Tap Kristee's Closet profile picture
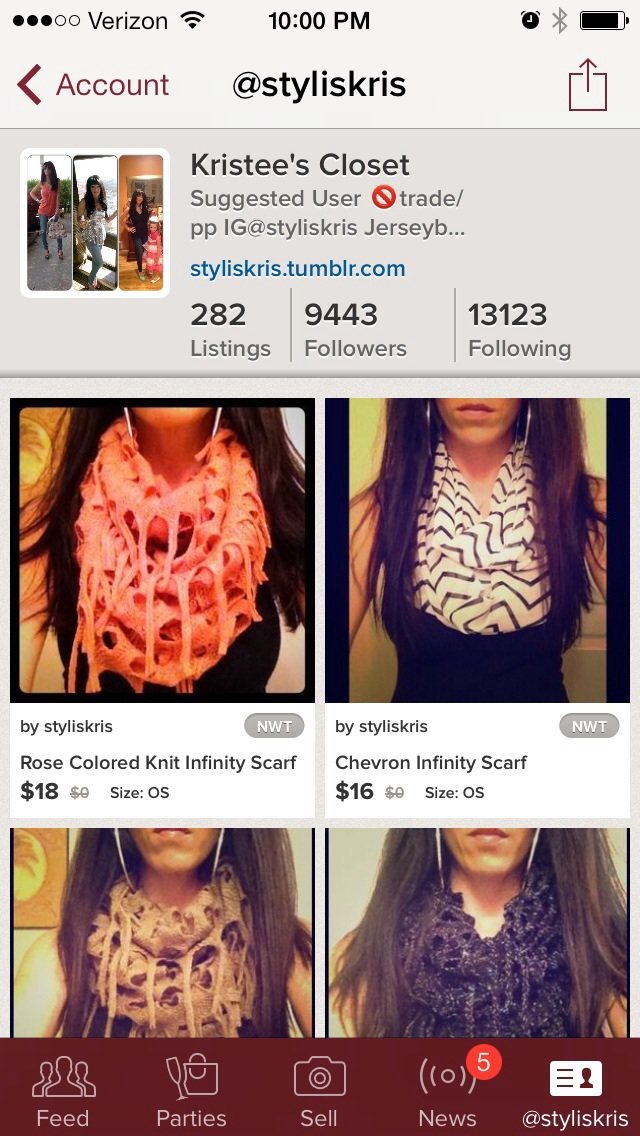The height and width of the screenshot is (1136, 640). click(95, 223)
